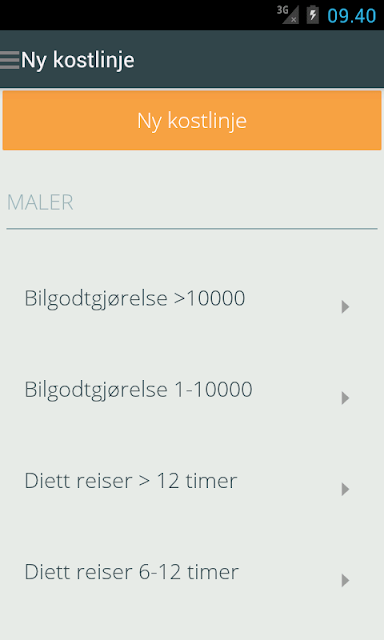
Task: Open Diett reiser > 12 timer
Action: [192, 482]
